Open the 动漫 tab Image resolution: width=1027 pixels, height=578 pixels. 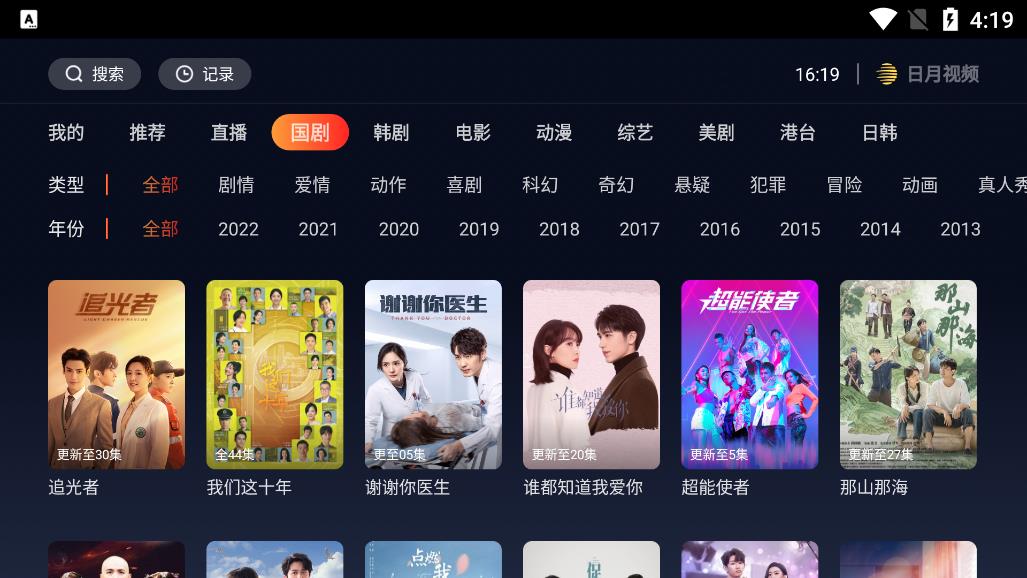(x=554, y=132)
